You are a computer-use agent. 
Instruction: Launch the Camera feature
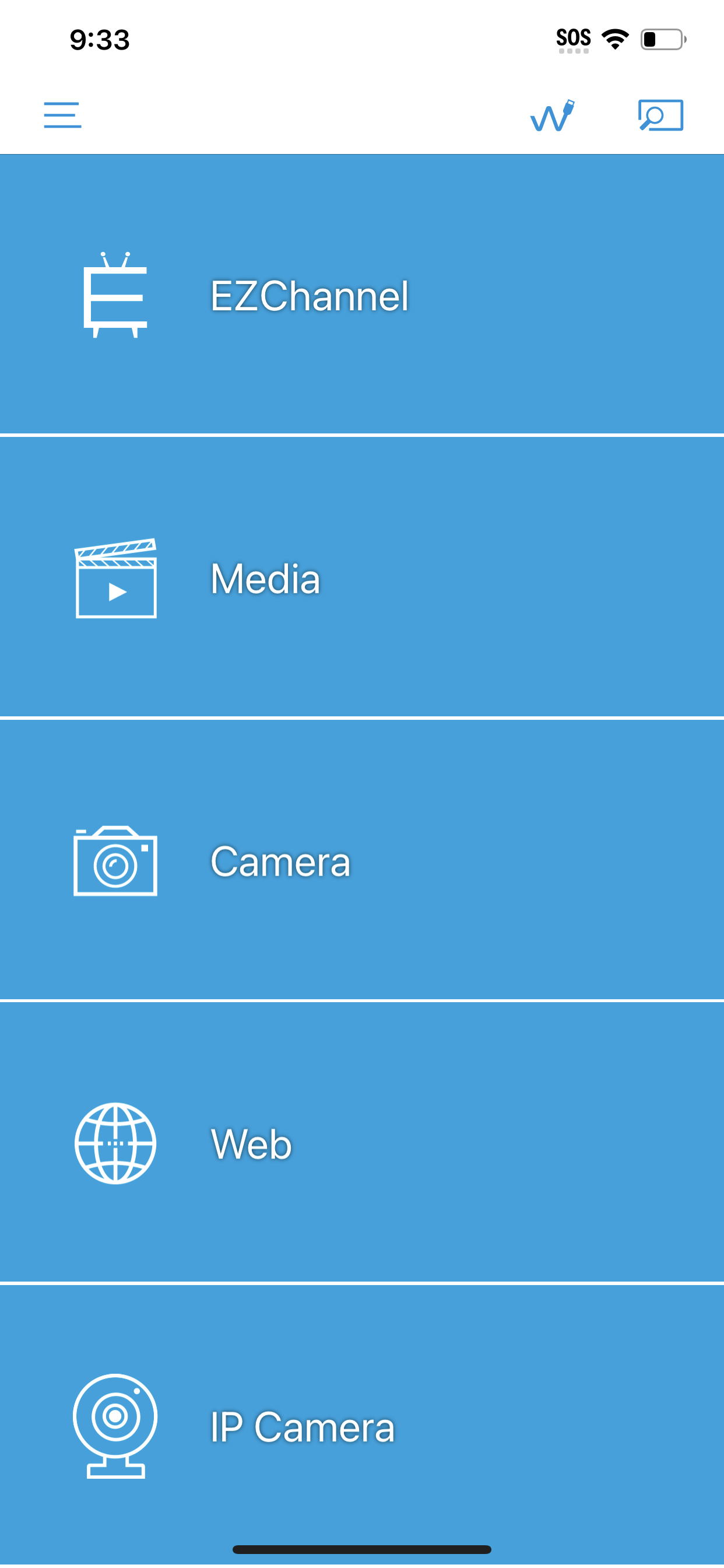361,860
